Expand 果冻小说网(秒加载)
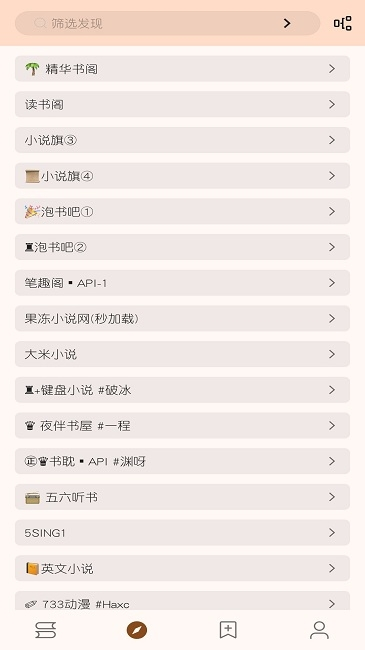The image size is (365, 650). 182,318
